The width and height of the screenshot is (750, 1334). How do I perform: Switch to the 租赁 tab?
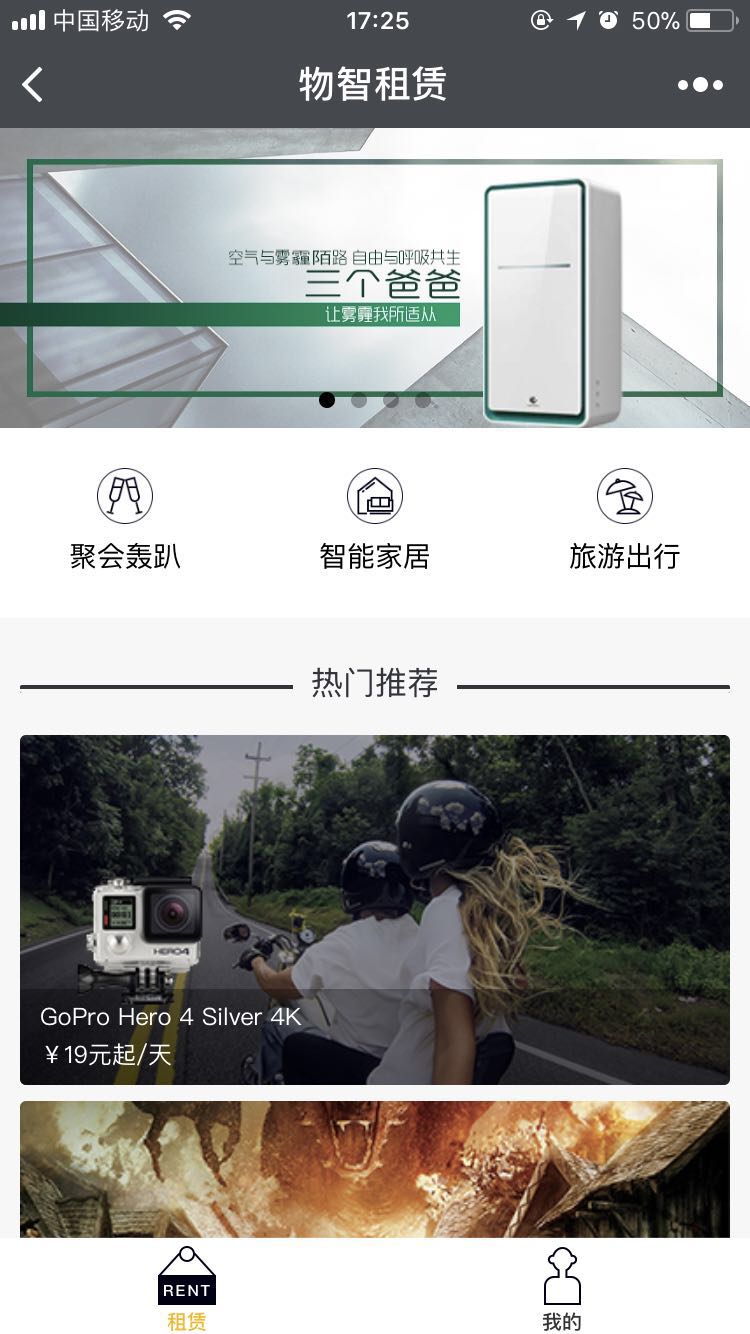(x=187, y=1290)
